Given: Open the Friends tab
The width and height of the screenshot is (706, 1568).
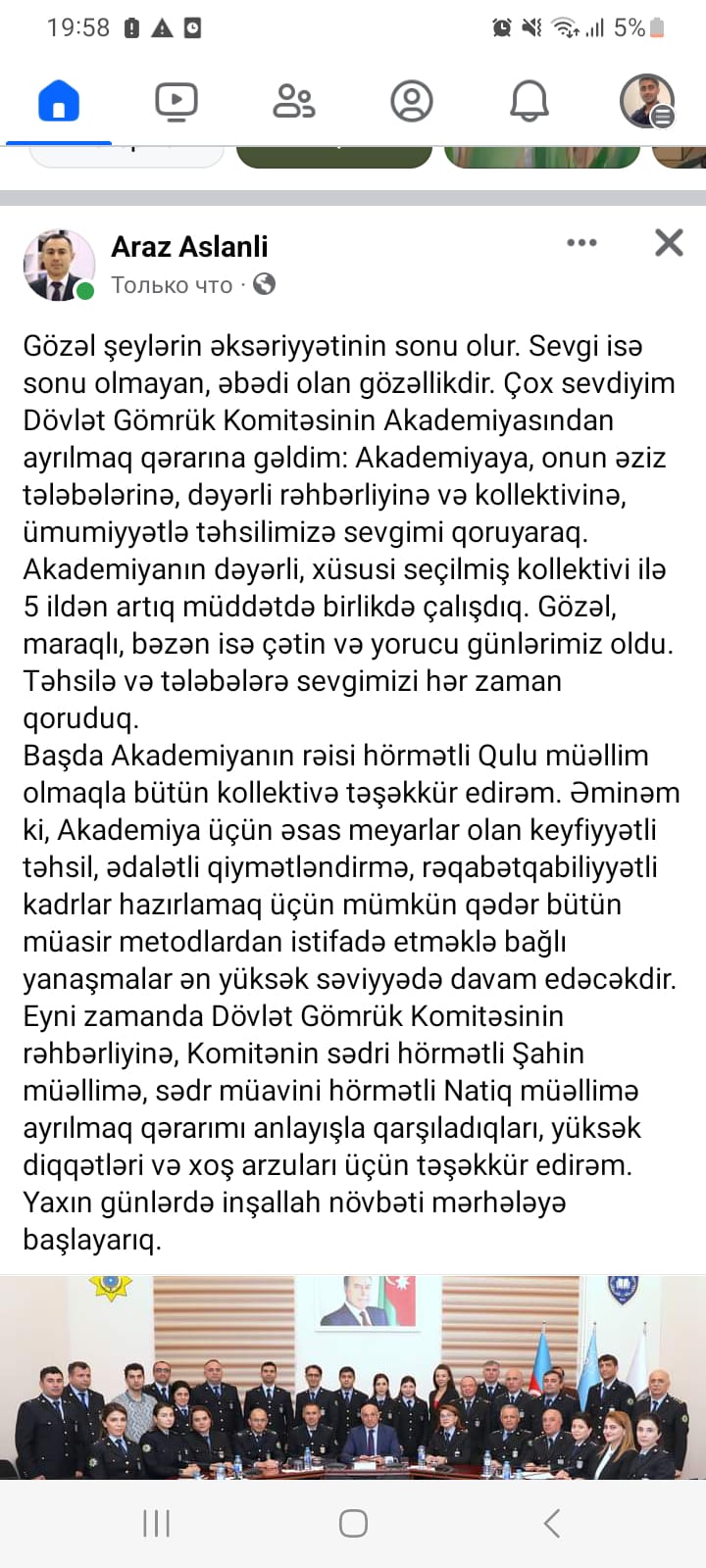Looking at the screenshot, I should coord(294,101).
